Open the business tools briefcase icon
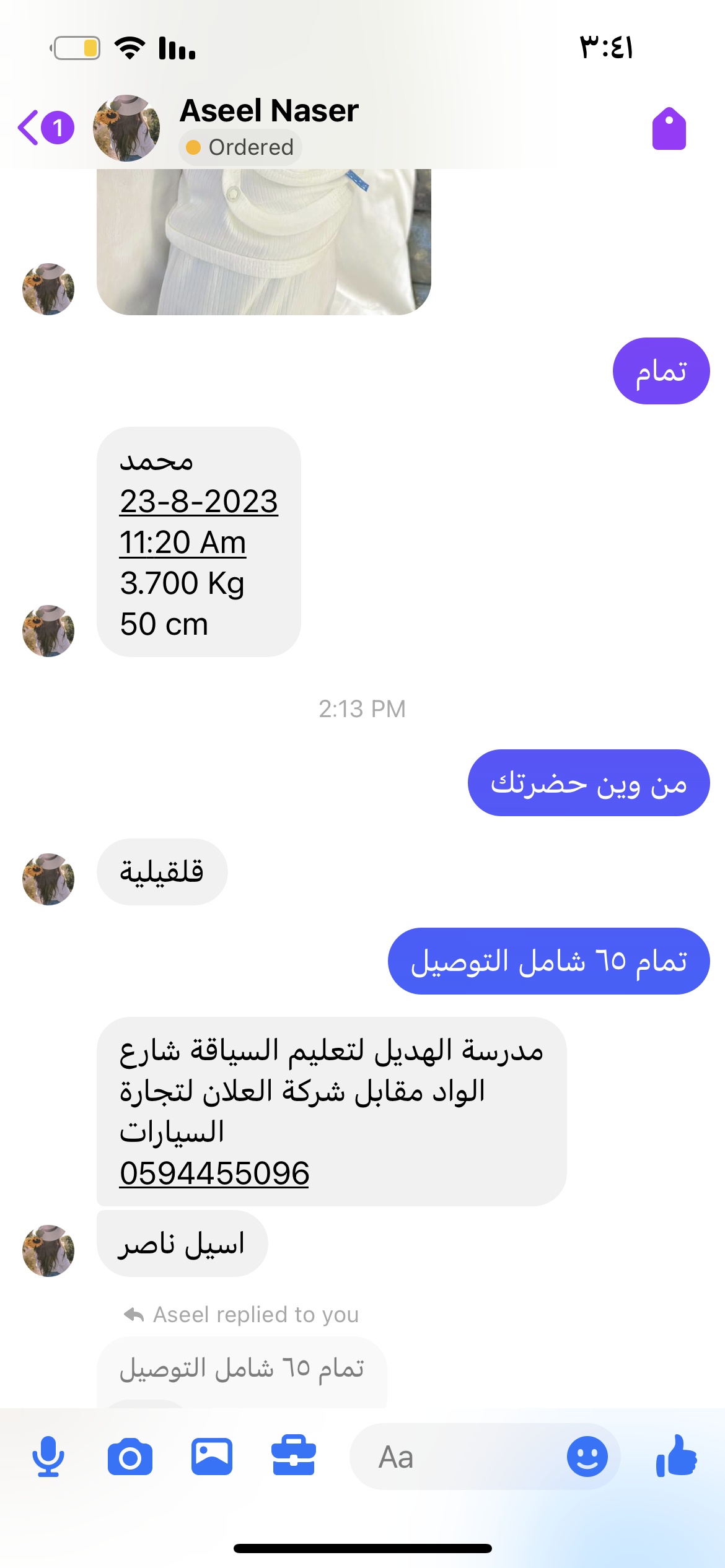Image resolution: width=725 pixels, height=1568 pixels. [x=294, y=1457]
